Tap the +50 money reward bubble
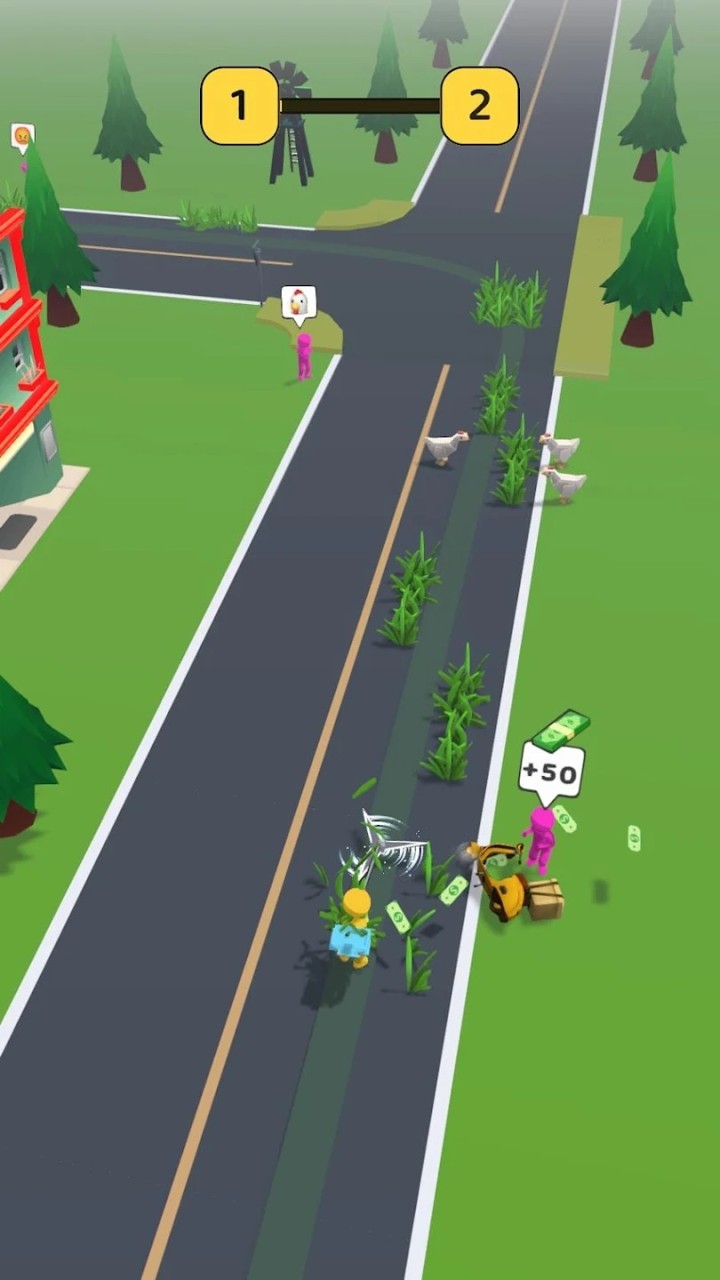The image size is (720, 1280). 548,773
